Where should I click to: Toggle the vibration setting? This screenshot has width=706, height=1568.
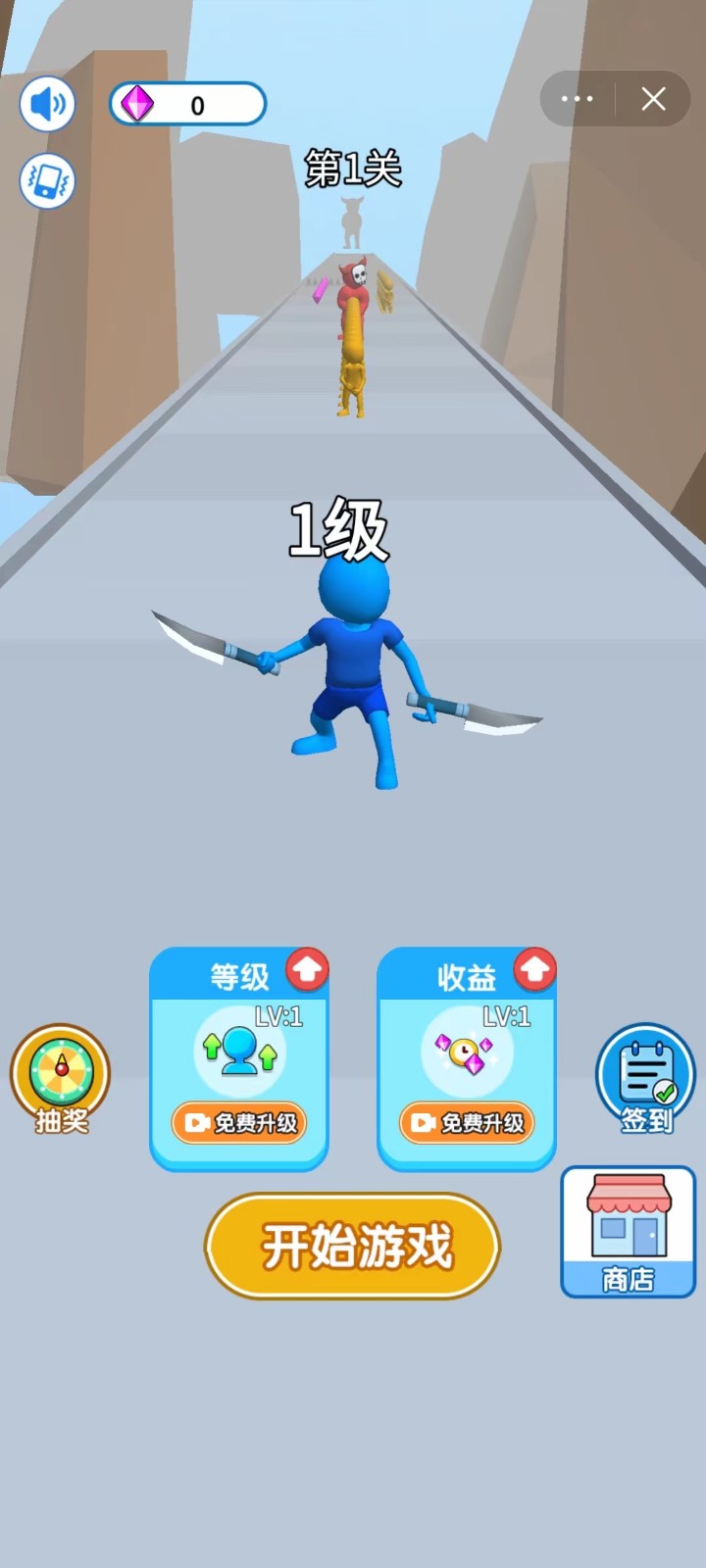(47, 180)
